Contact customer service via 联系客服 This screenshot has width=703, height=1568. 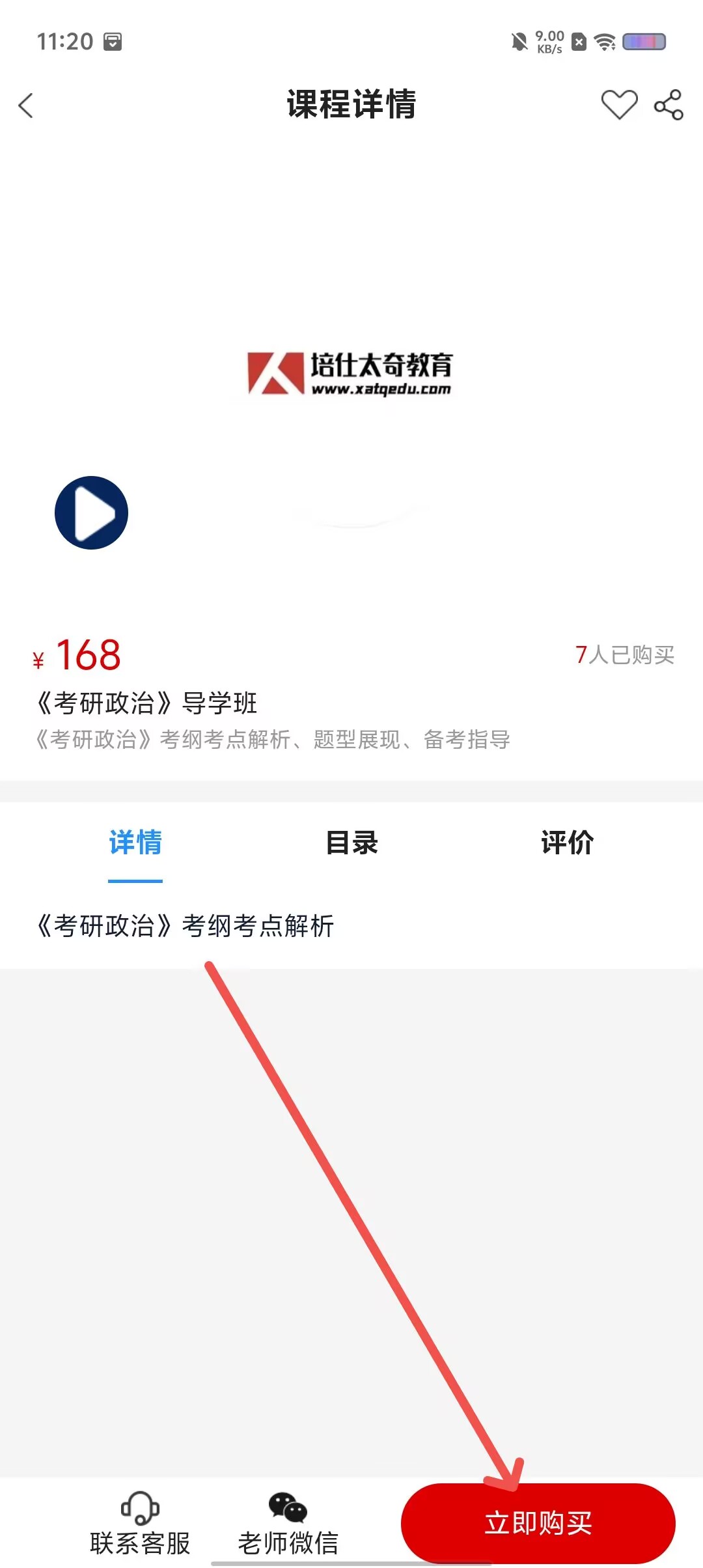pyautogui.click(x=140, y=1523)
